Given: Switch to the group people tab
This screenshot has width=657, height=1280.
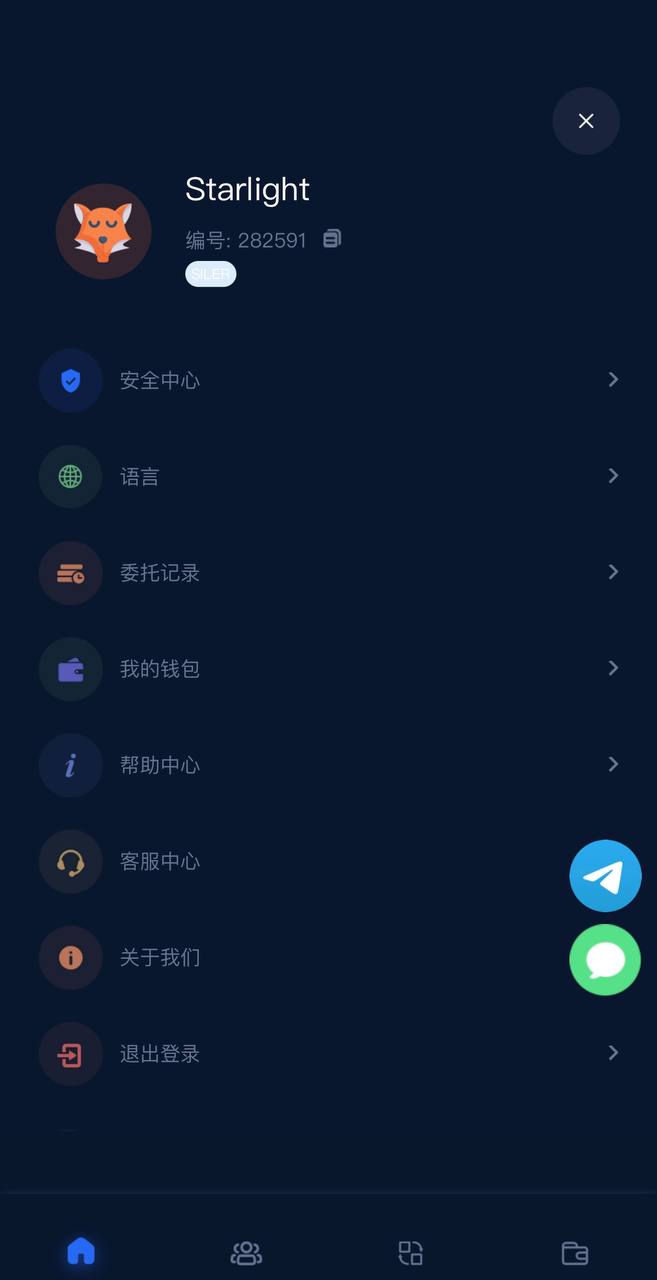Looking at the screenshot, I should 246,1252.
